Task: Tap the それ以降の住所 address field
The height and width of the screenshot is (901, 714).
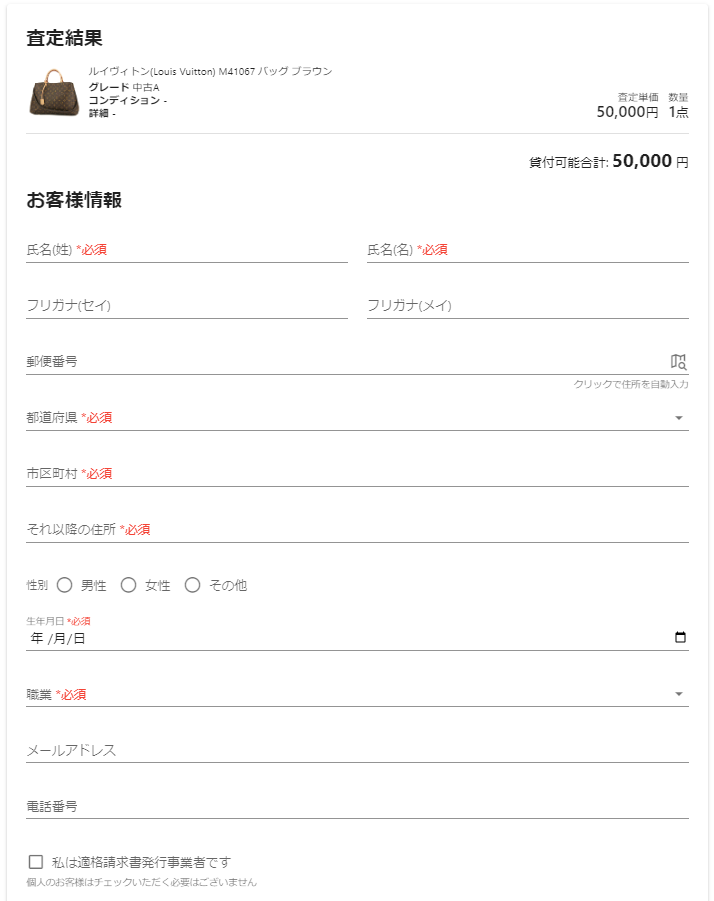Action: pos(357,530)
